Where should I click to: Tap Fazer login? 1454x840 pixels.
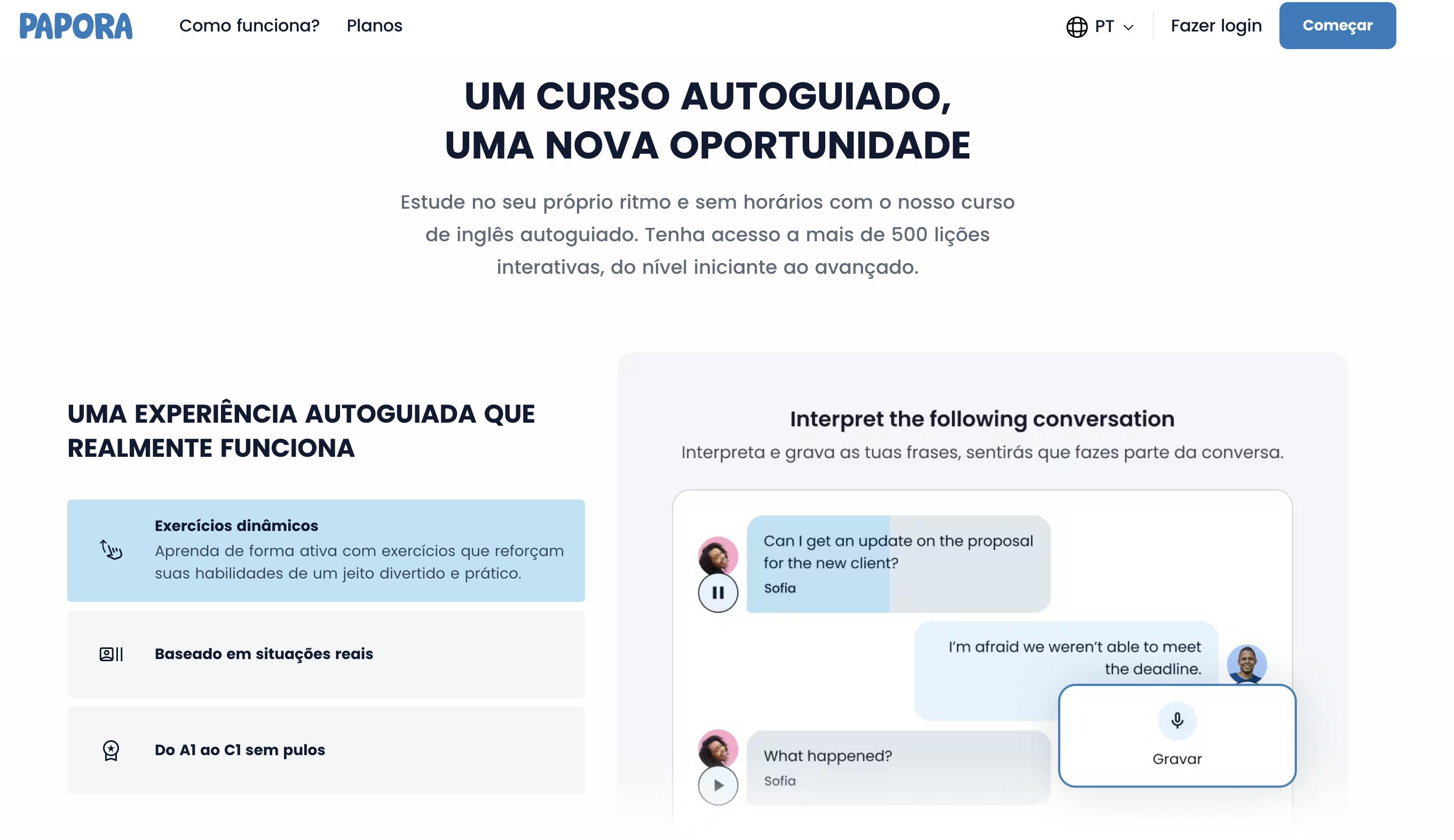[1216, 26]
